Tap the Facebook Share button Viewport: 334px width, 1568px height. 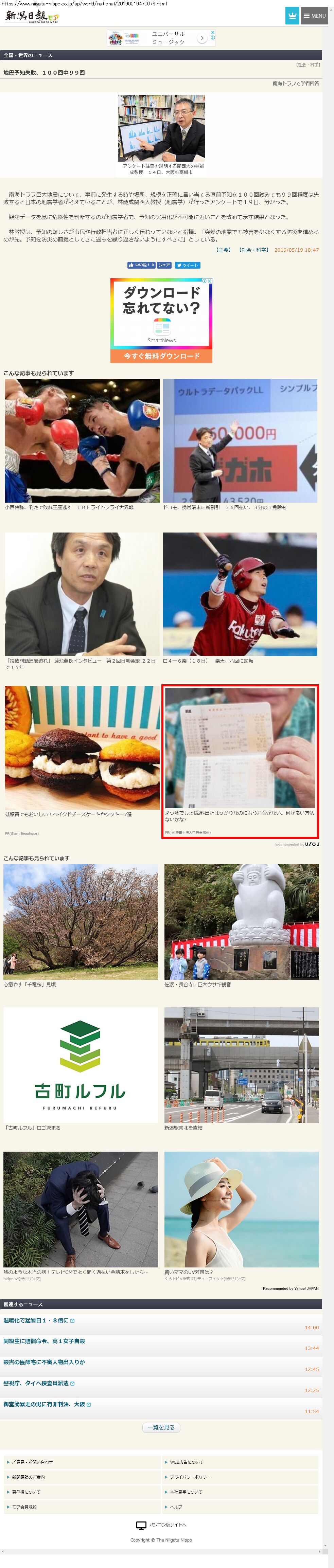164,265
